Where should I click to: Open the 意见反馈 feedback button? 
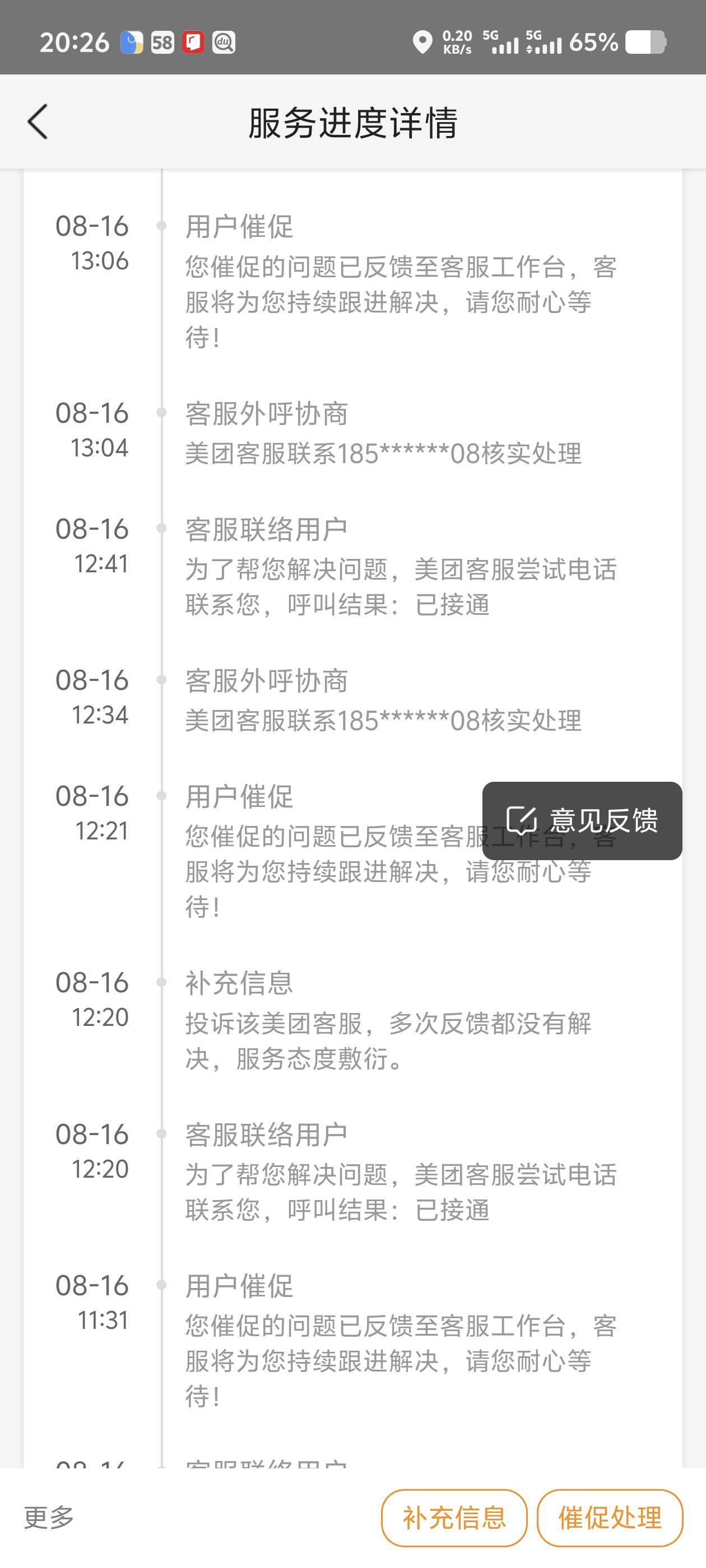coord(582,820)
